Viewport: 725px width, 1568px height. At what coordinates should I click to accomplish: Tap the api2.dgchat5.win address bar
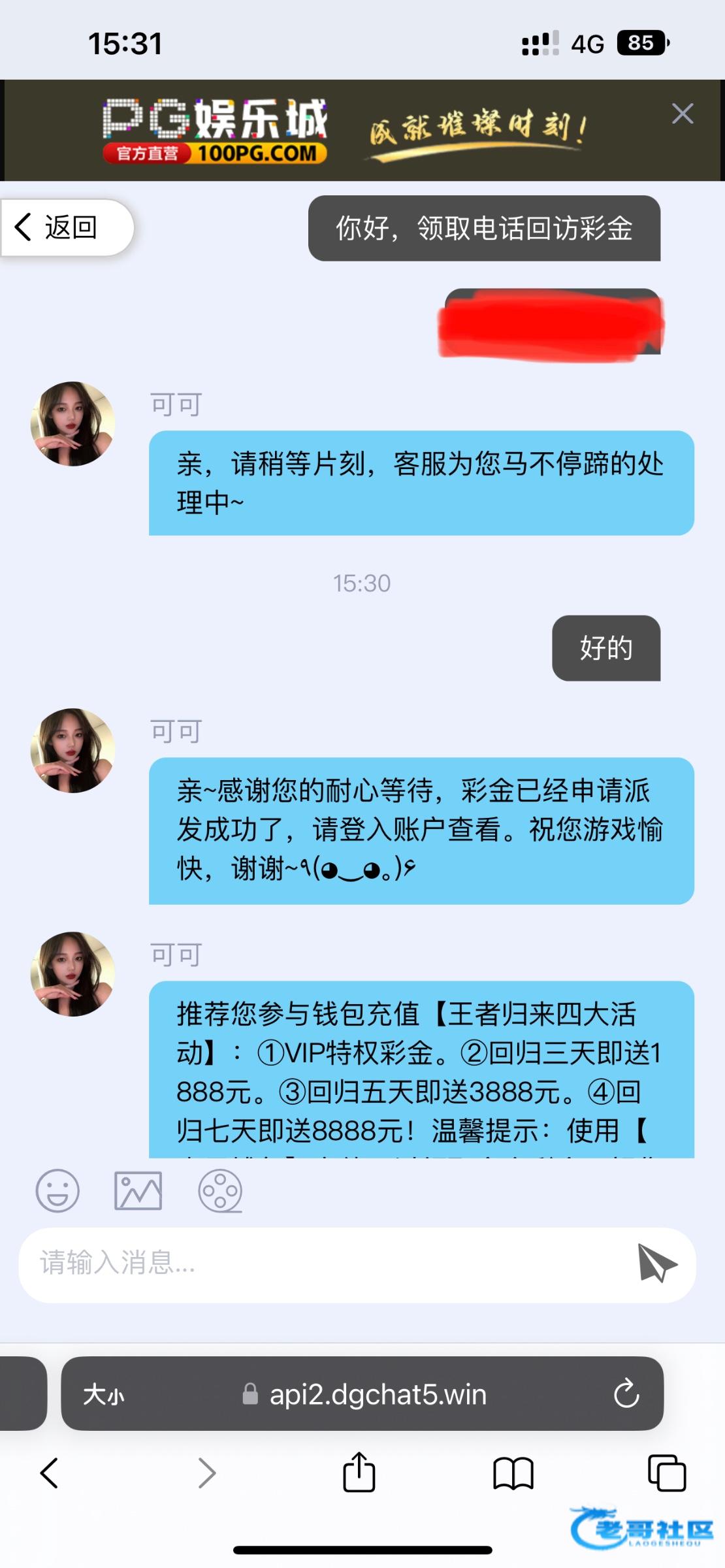click(x=378, y=1395)
